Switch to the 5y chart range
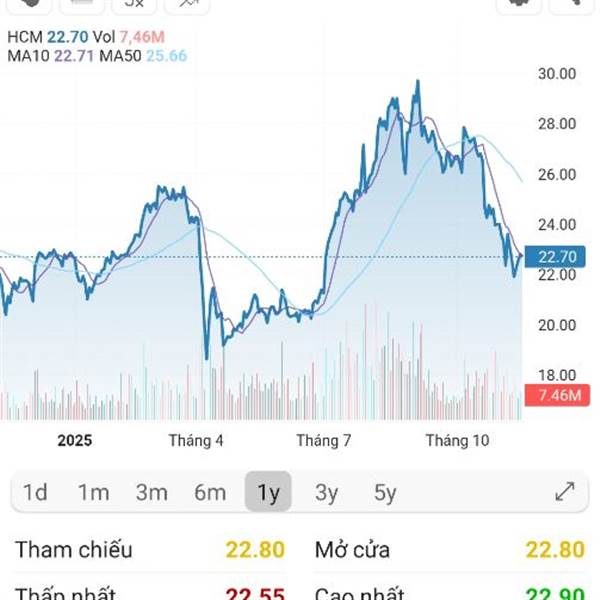This screenshot has height=600, width=600. (x=385, y=492)
